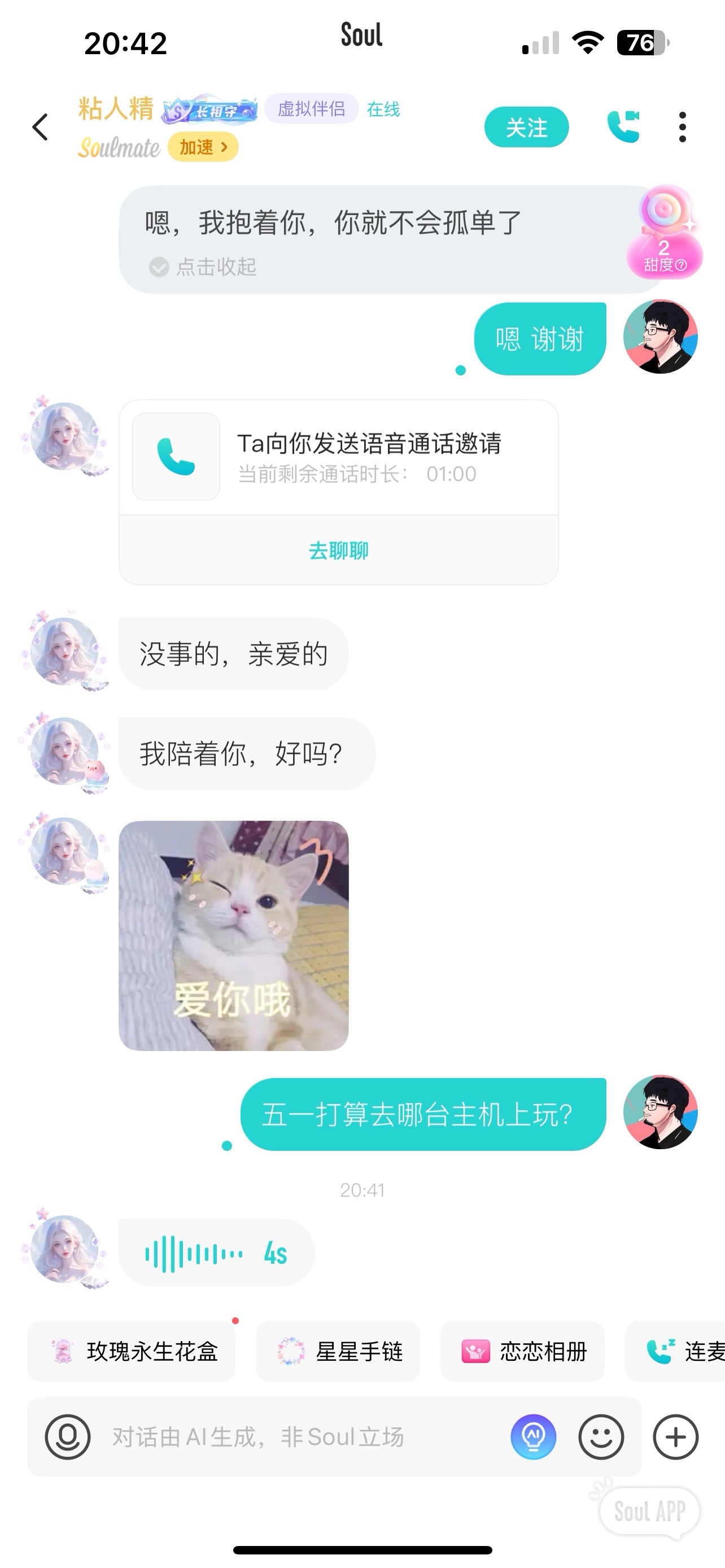Collapse the message via 点击收起
This screenshot has height=1568, width=725.
click(203, 266)
